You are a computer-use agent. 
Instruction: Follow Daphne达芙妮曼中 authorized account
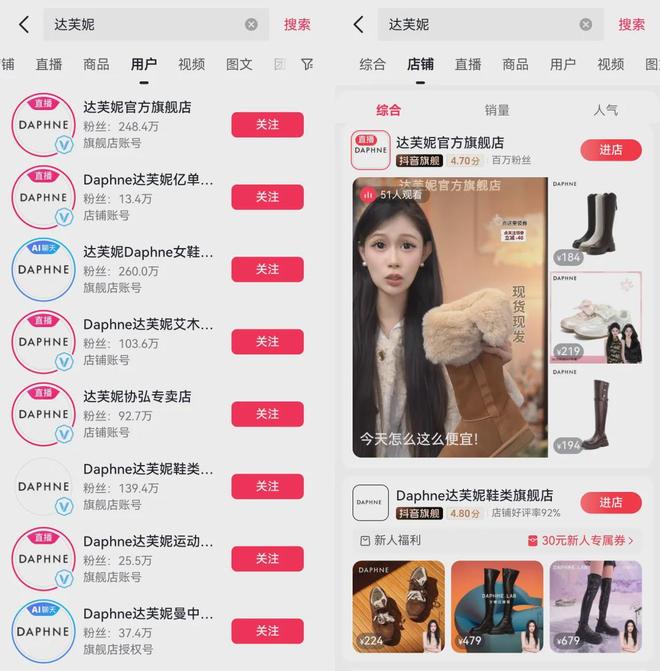coord(267,631)
